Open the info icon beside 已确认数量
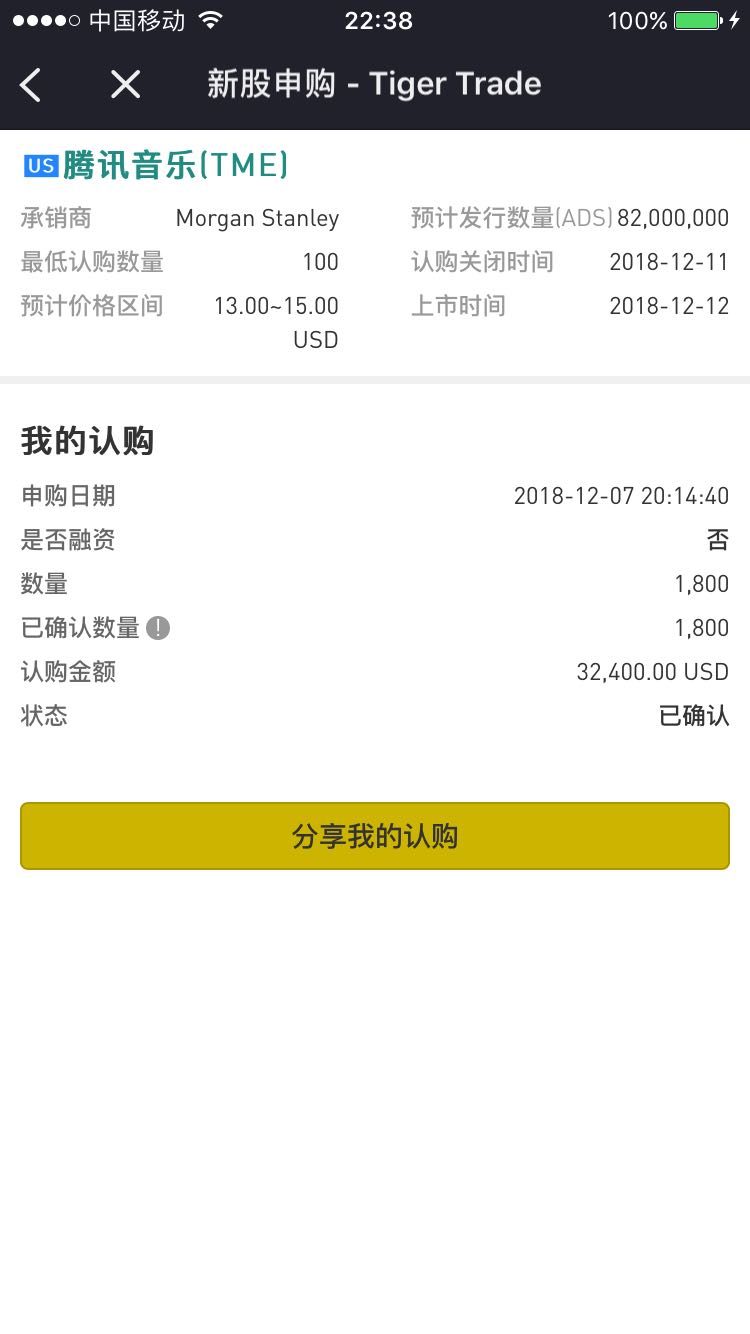Viewport: 750px width, 1334px height. 158,628
